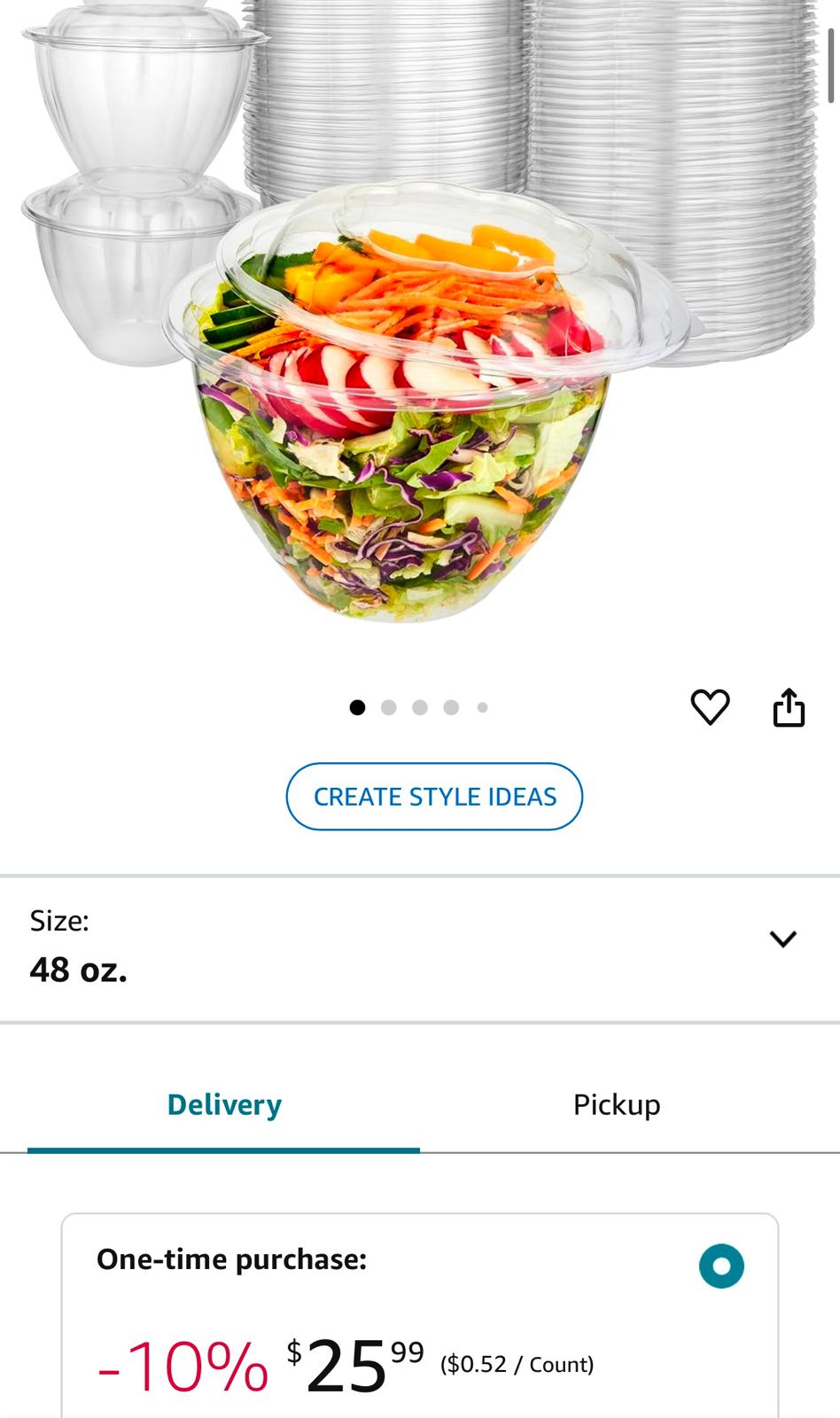Open the share options icon
840x1418 pixels.
coord(791,706)
